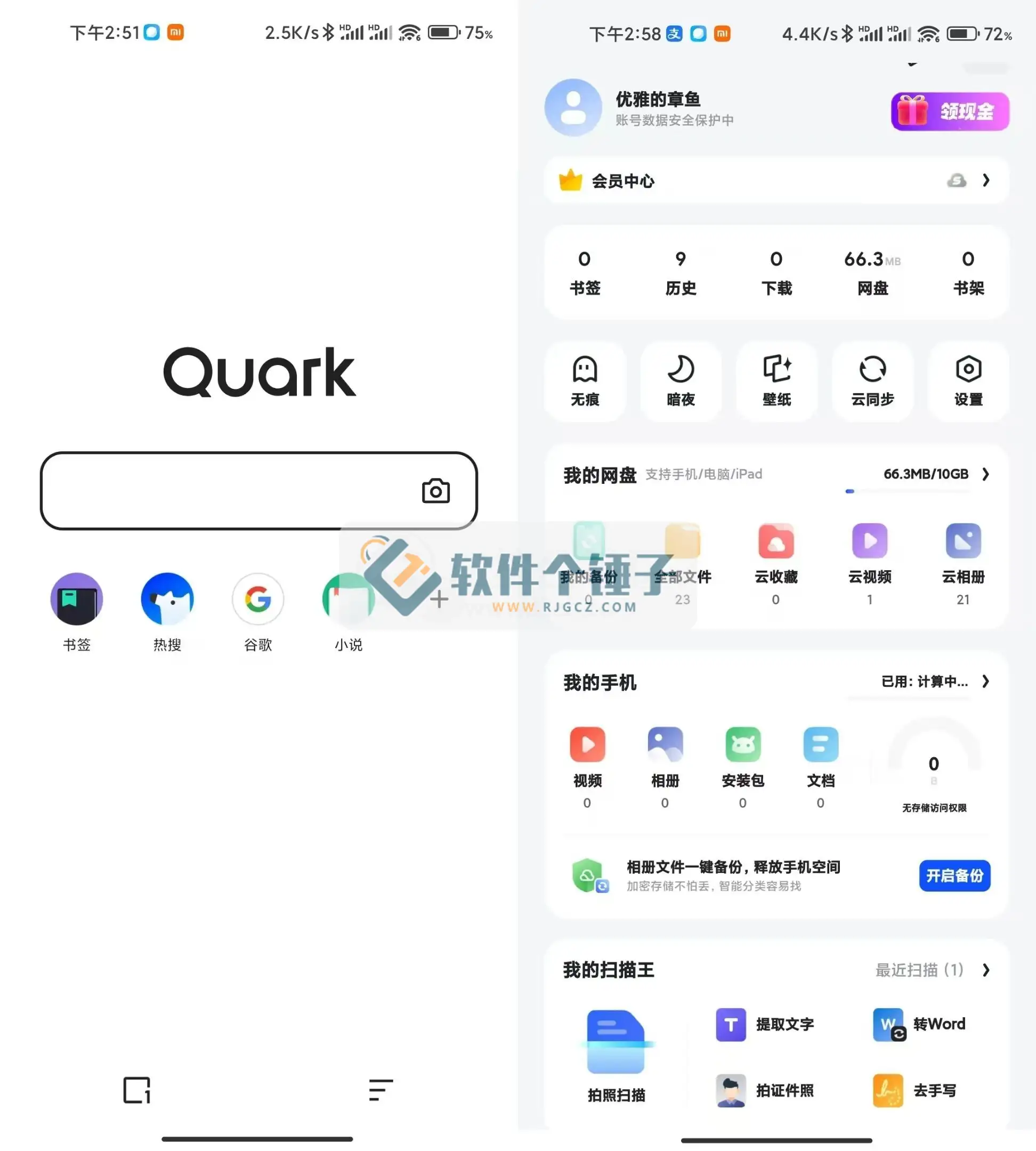Open 云同步
Screen dimensions: 1036x1151
point(872,381)
